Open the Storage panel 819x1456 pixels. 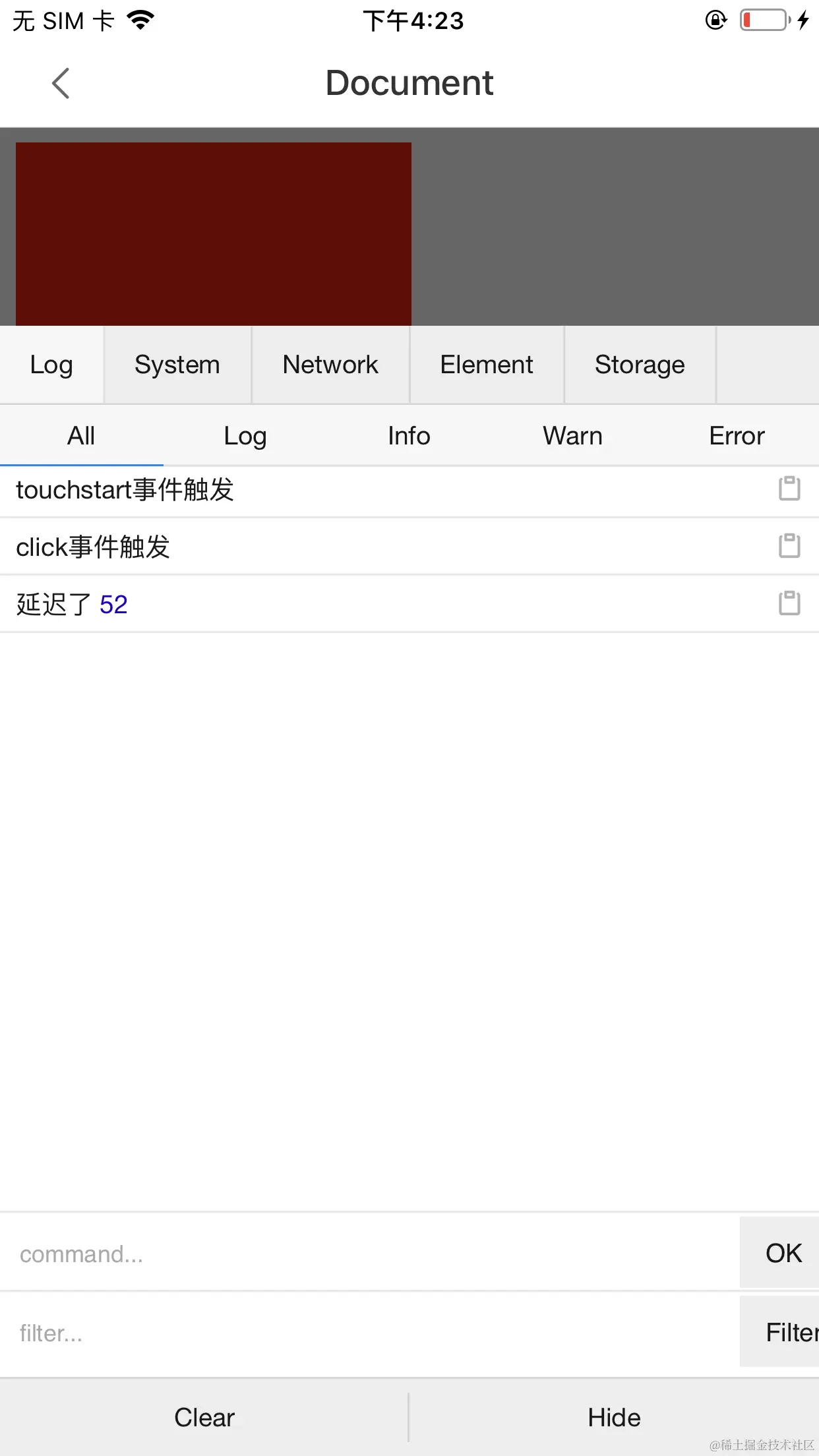point(640,364)
